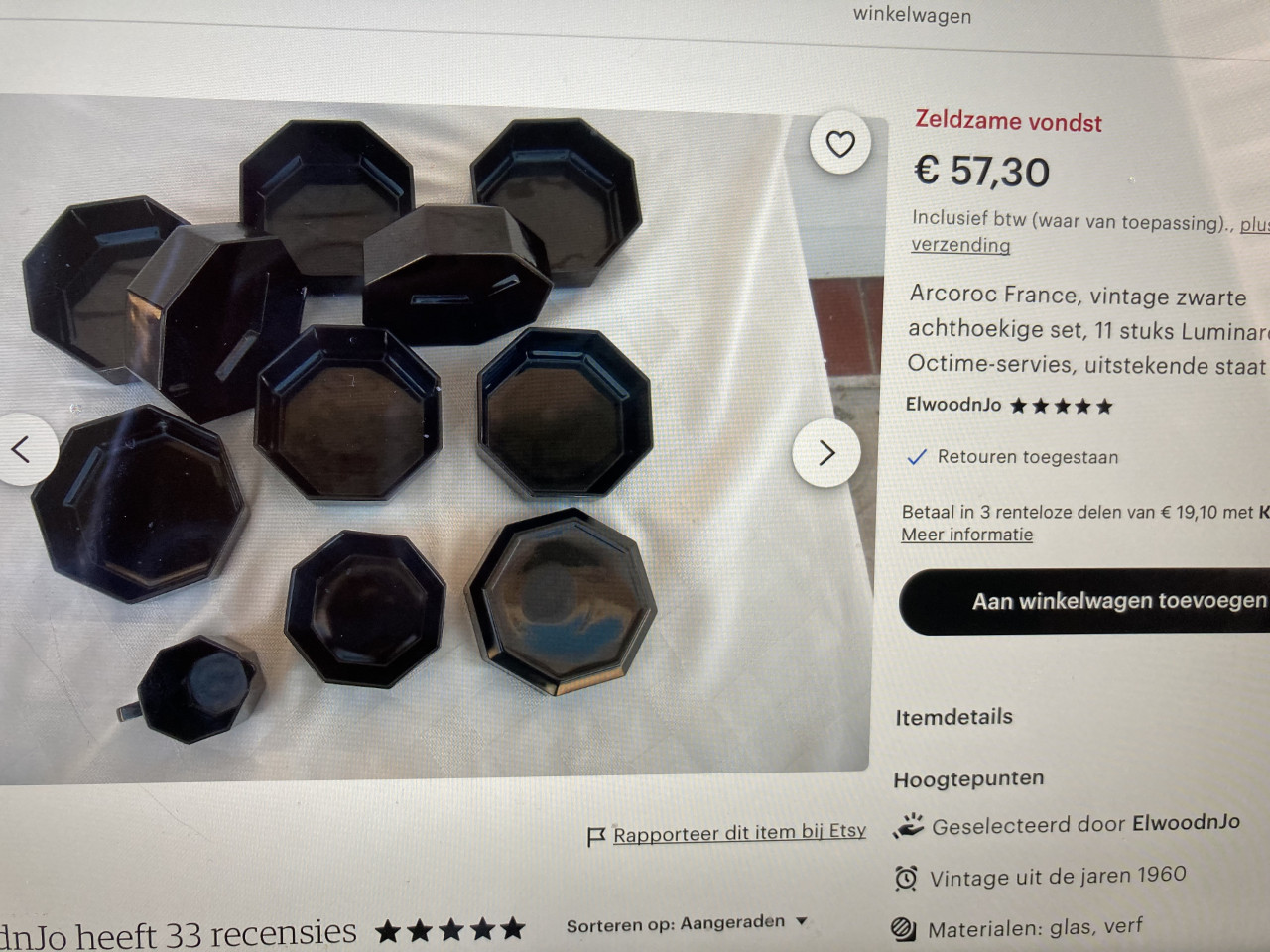Show the next product photo

[825, 453]
